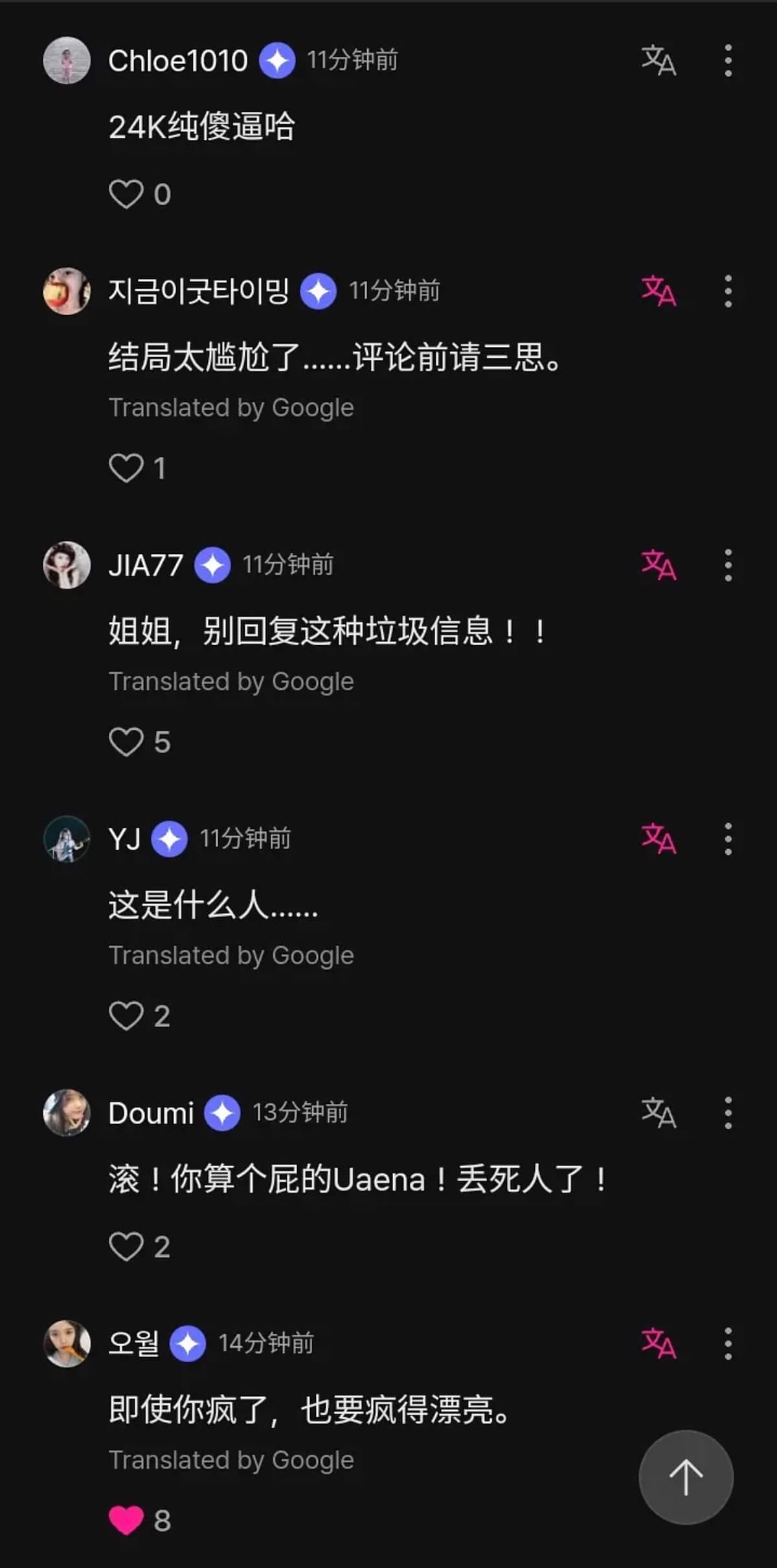
Task: Open the overflow menu on 오월's comment
Action: coord(728,1343)
